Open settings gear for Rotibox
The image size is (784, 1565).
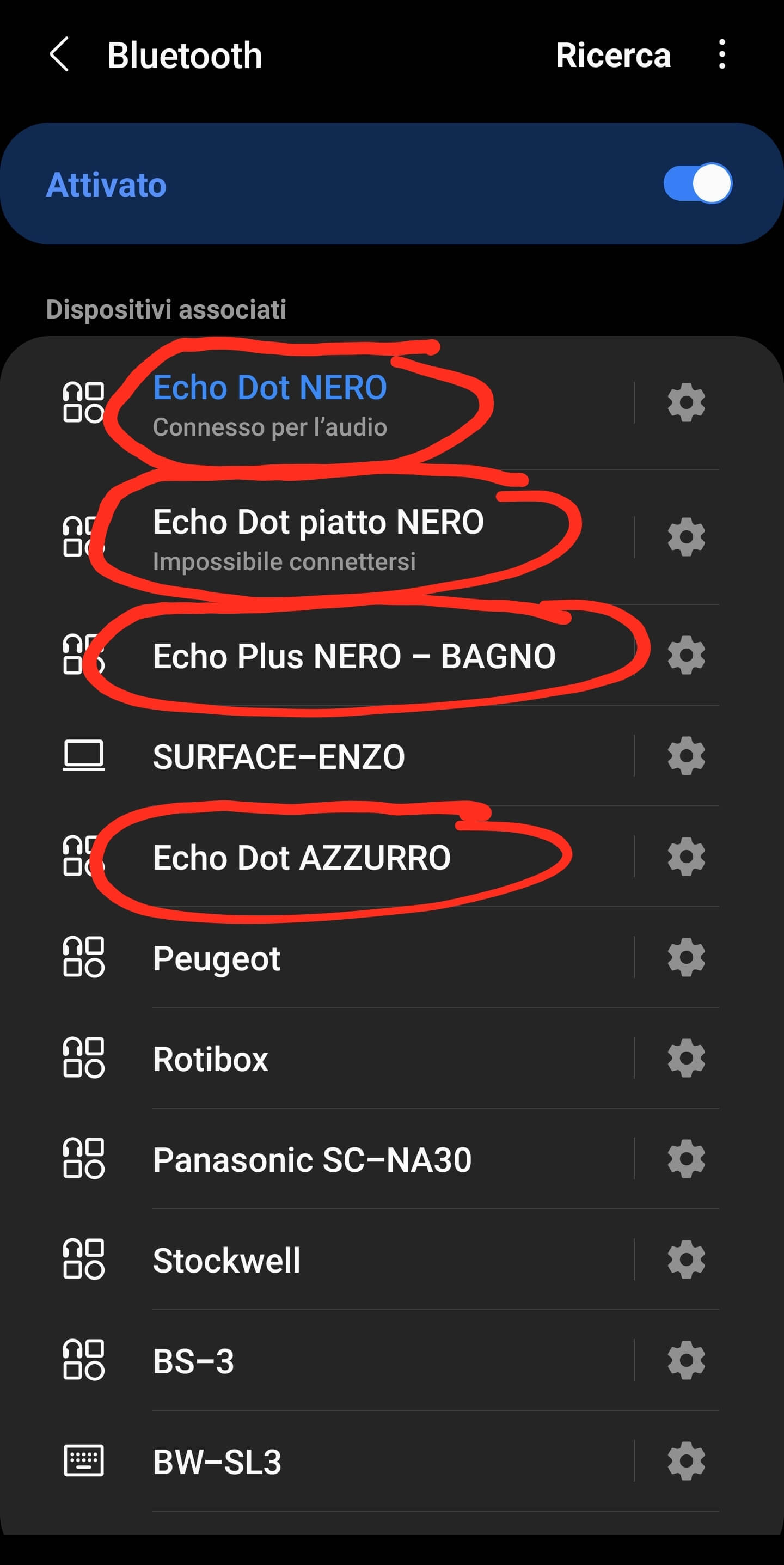pos(685,1059)
